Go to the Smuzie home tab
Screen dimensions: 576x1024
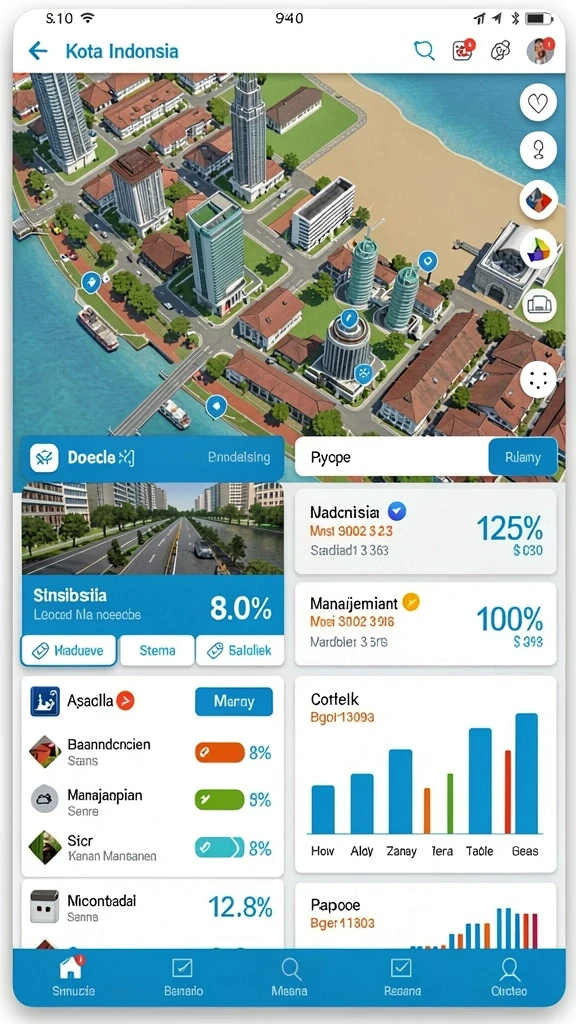pyautogui.click(x=72, y=976)
